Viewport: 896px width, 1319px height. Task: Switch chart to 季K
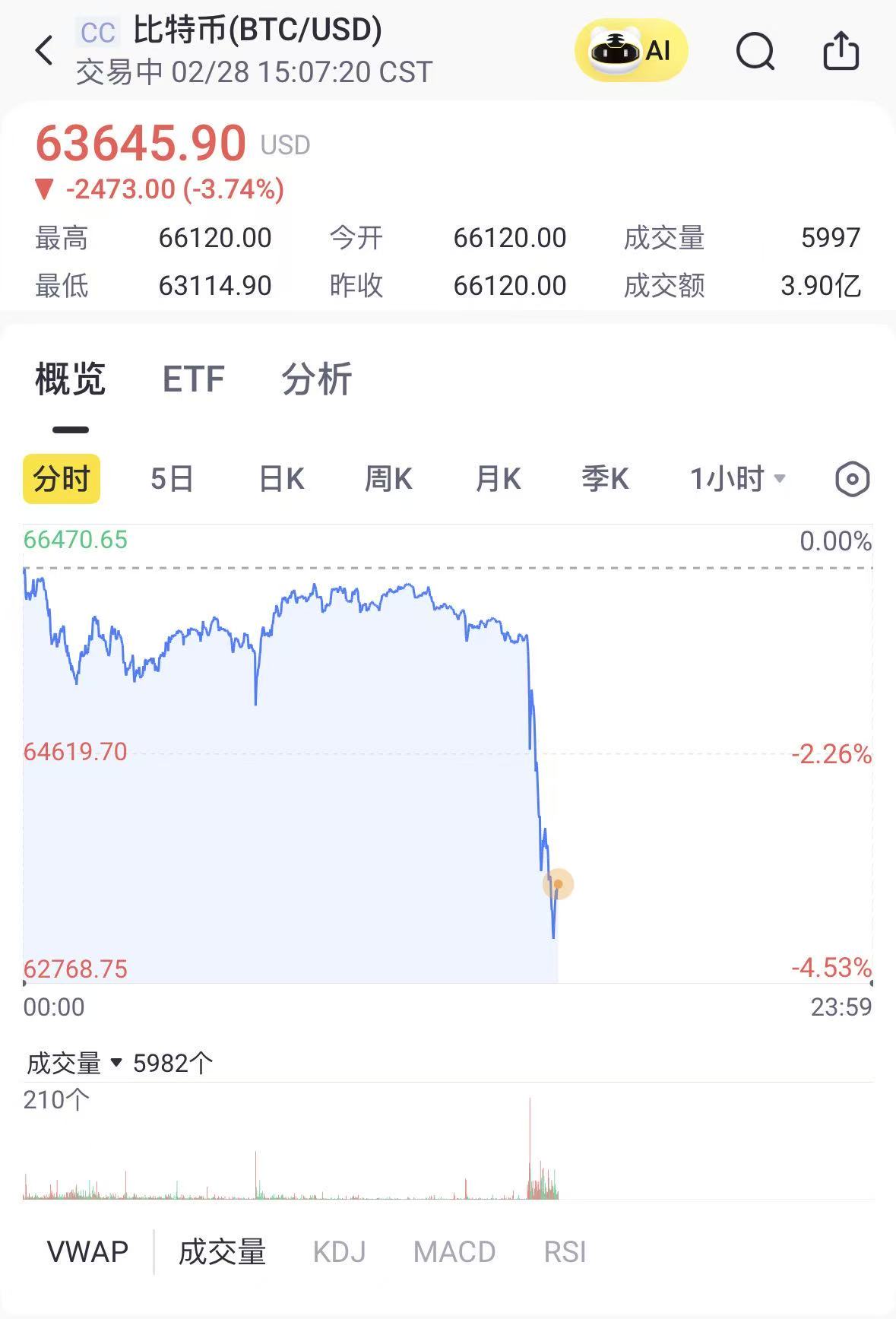pos(606,479)
